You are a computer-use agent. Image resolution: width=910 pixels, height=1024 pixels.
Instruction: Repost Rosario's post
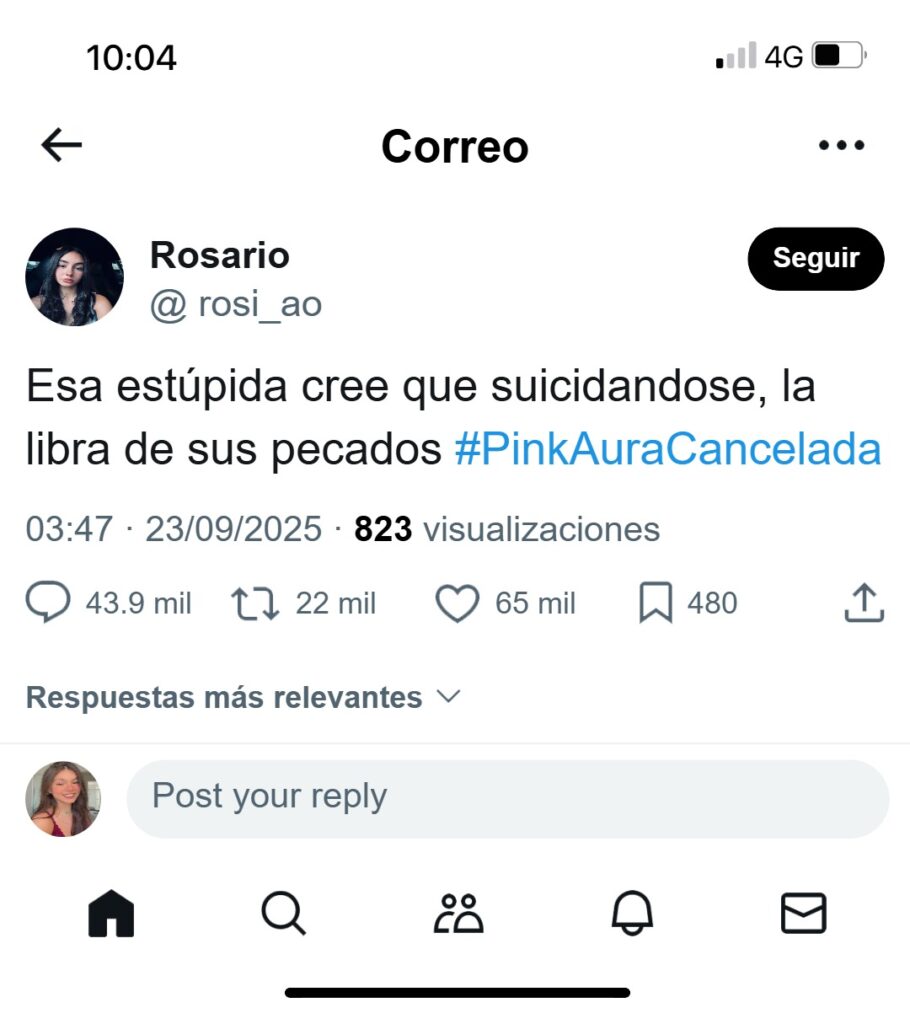point(255,603)
